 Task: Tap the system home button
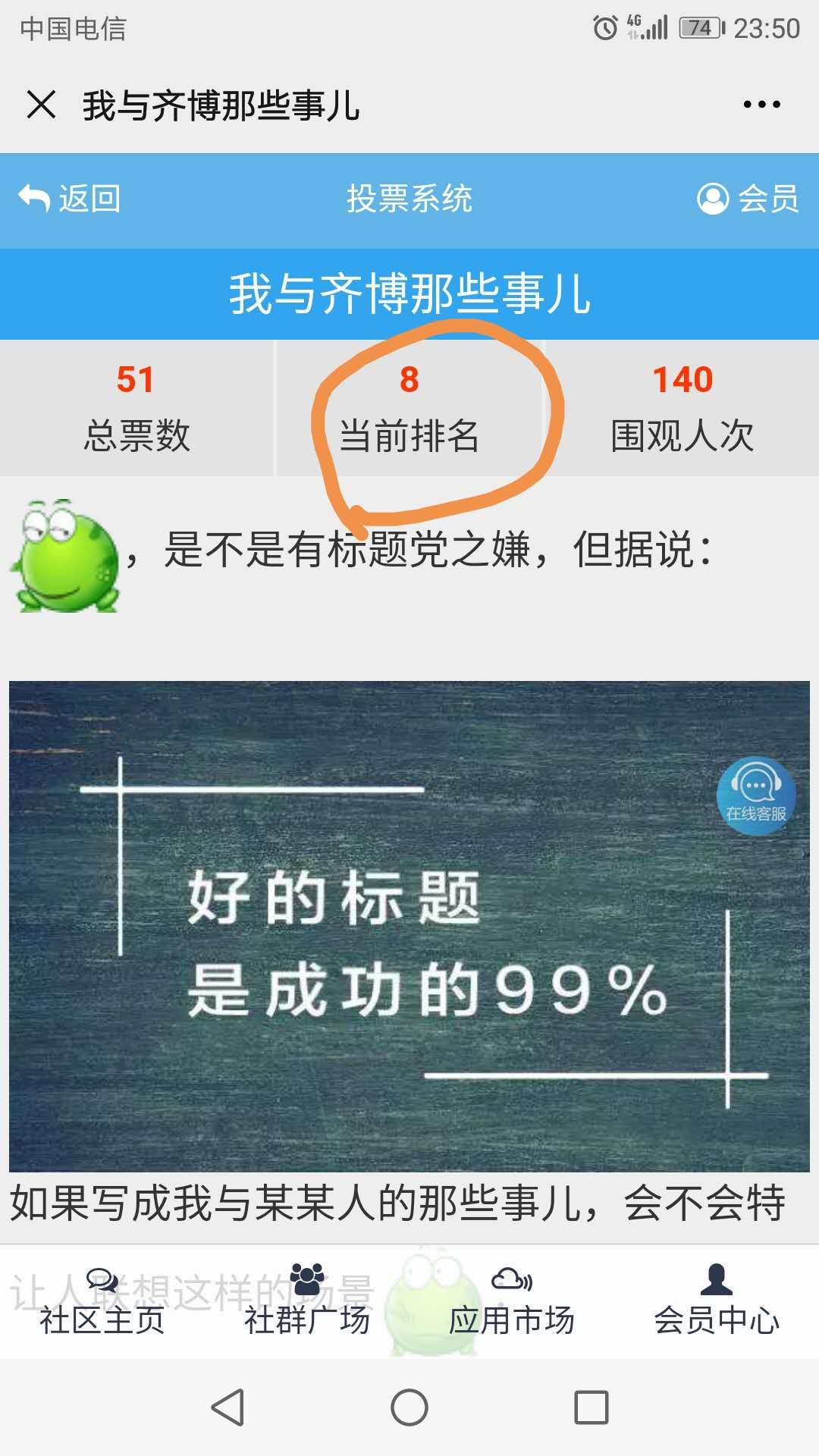pos(409,1408)
